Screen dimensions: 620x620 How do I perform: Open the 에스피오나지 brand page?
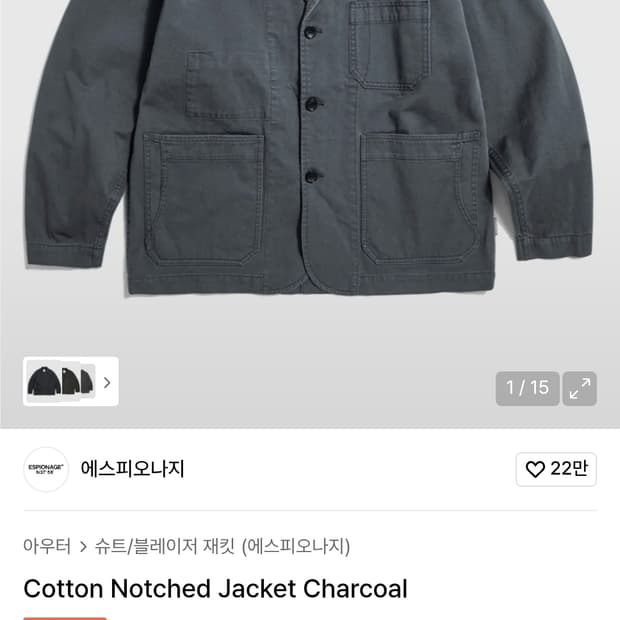click(132, 469)
